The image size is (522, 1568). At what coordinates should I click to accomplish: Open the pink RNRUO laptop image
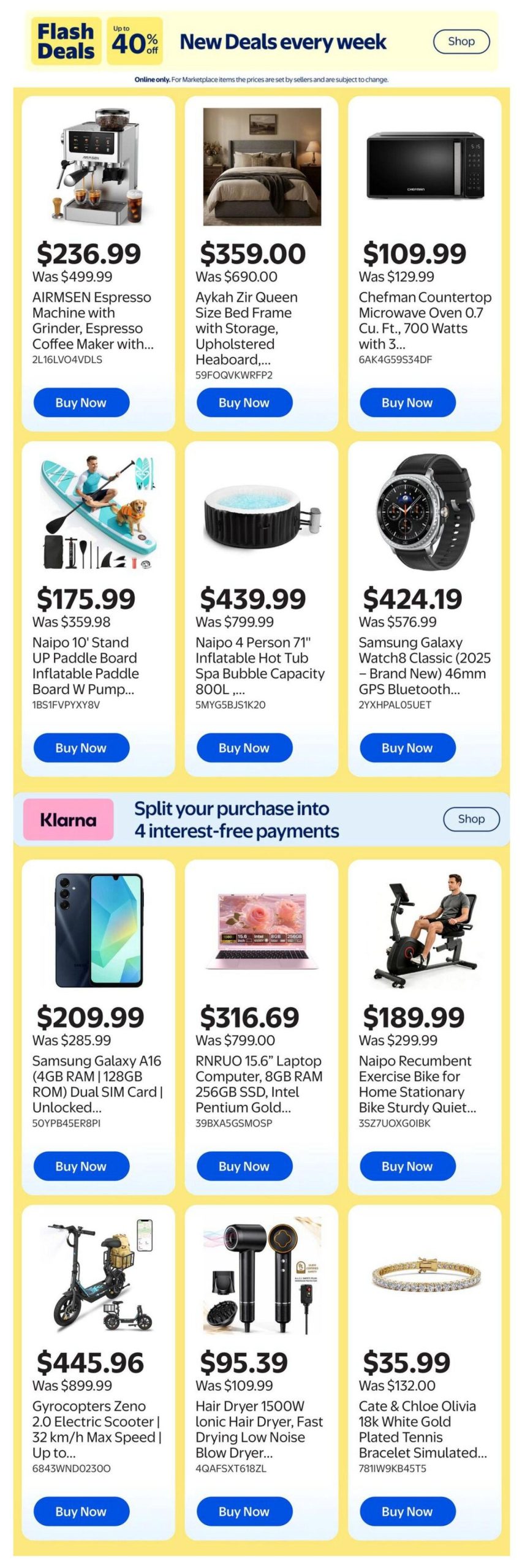(262, 930)
